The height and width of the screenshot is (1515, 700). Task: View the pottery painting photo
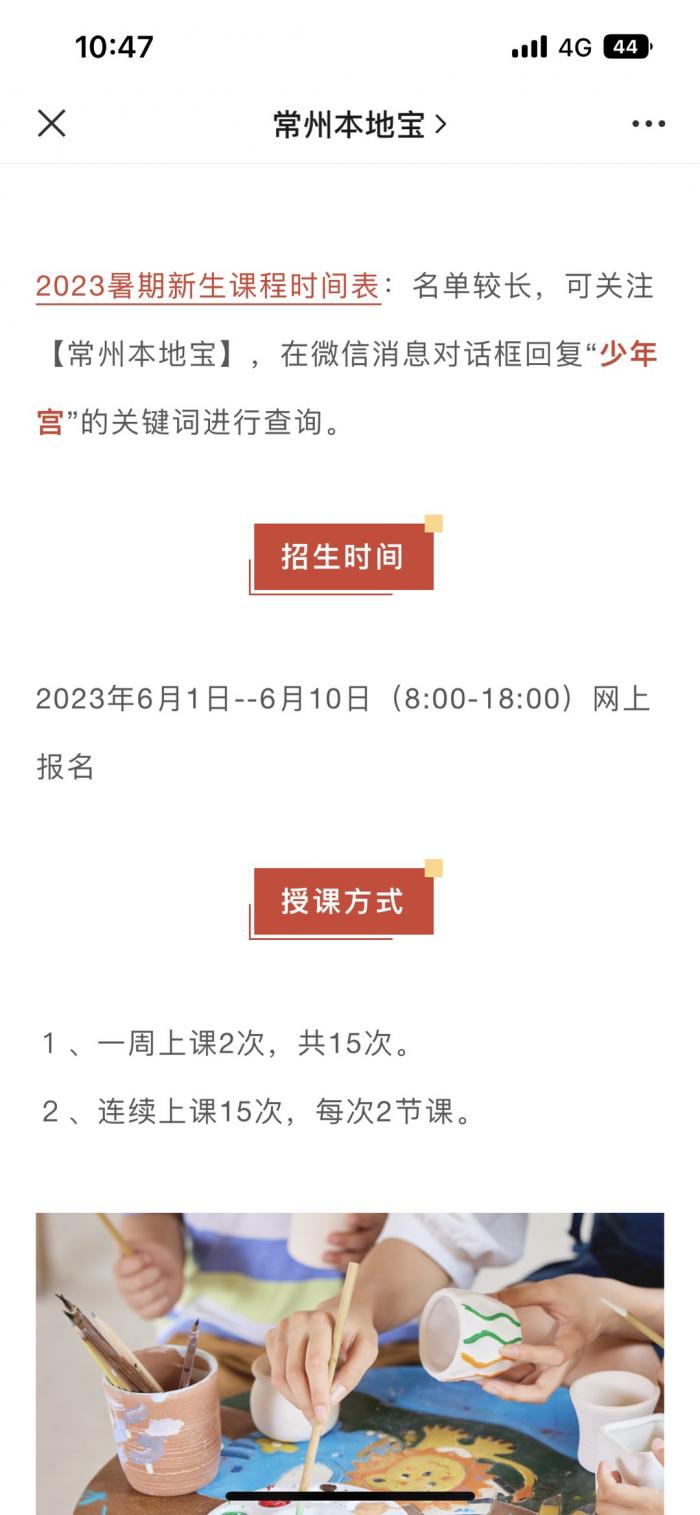pos(350,1364)
